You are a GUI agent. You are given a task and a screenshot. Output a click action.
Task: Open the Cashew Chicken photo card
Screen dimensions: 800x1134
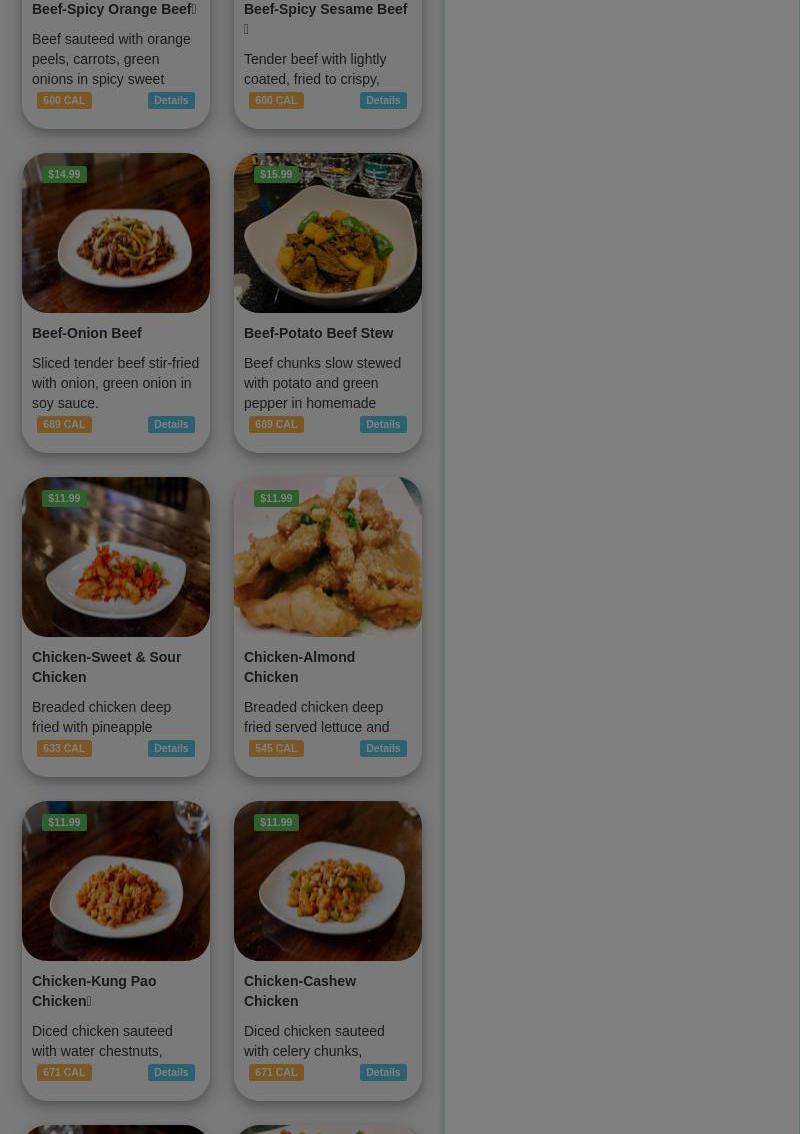click(328, 881)
